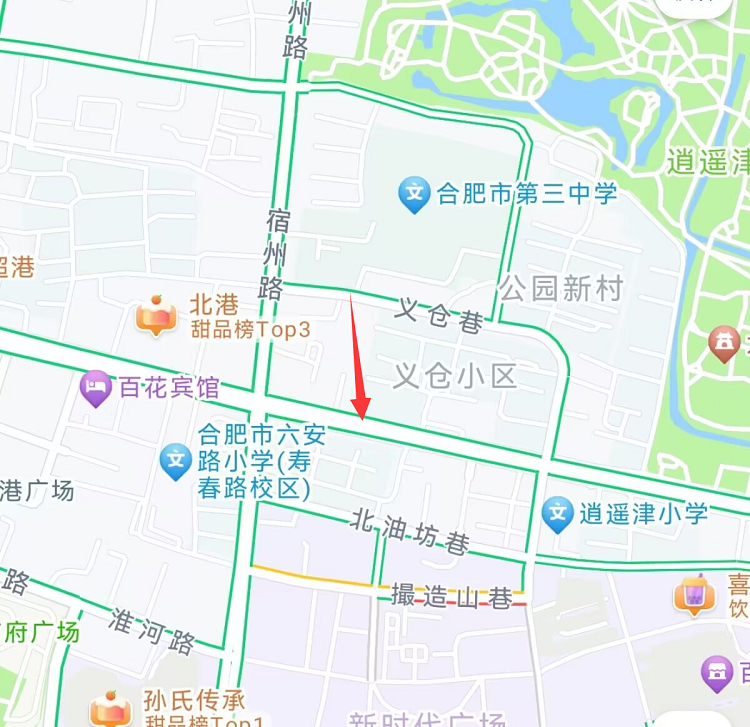Image resolution: width=750 pixels, height=727 pixels.
Task: Tap the 孙氏传承 restaurant marker
Action: pyautogui.click(x=110, y=706)
